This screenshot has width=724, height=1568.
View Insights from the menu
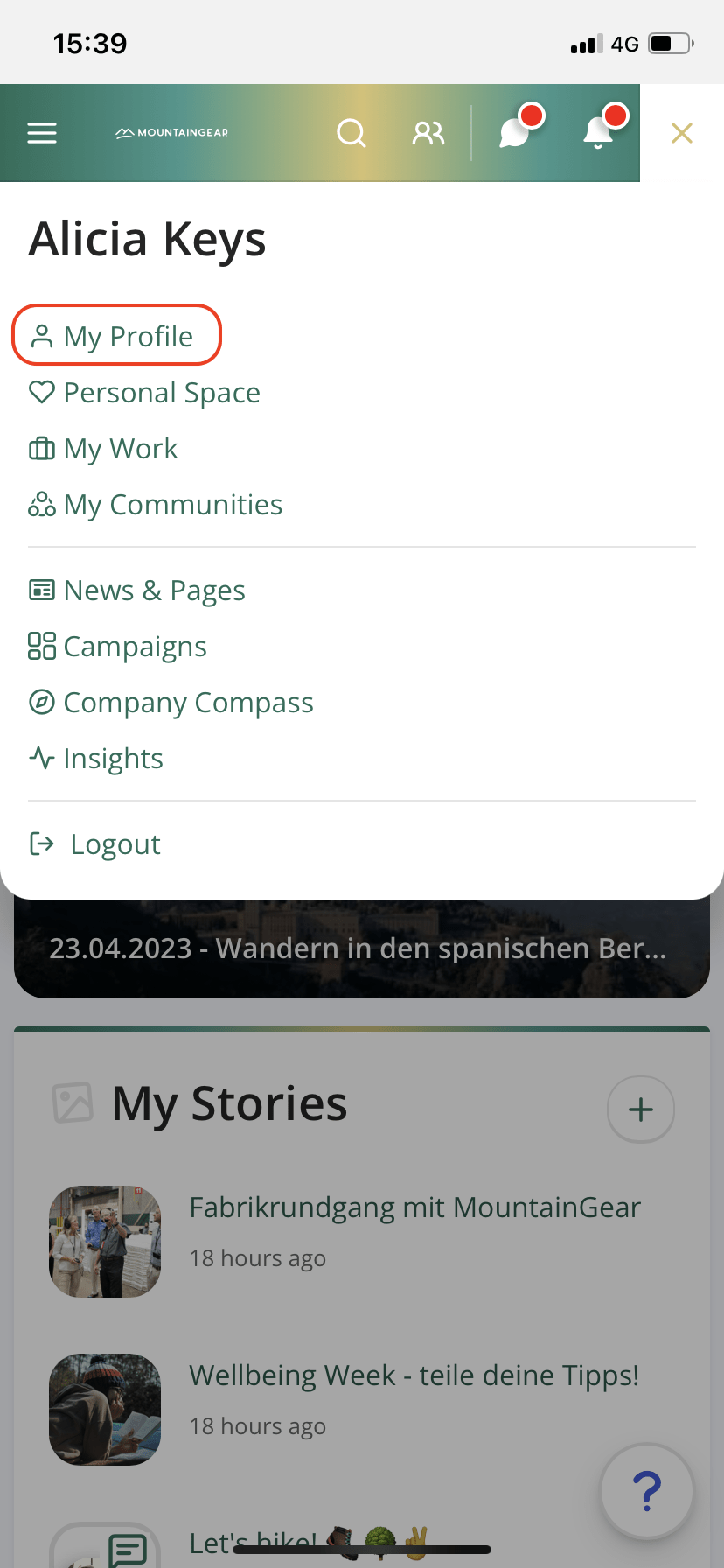click(95, 759)
